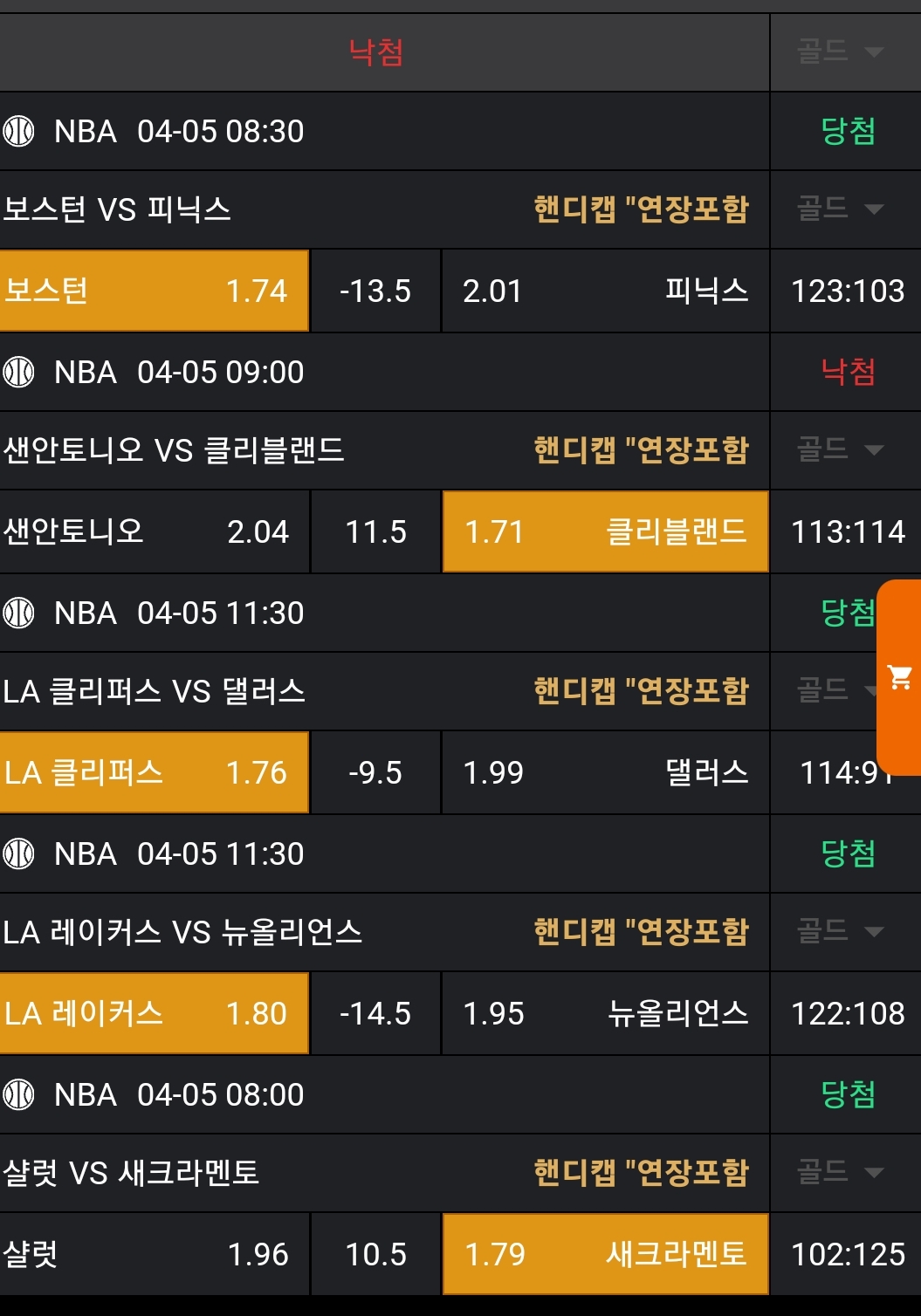The image size is (921, 1316).
Task: Choose the 샬럿 1.96 odds cell
Action: tap(154, 1254)
